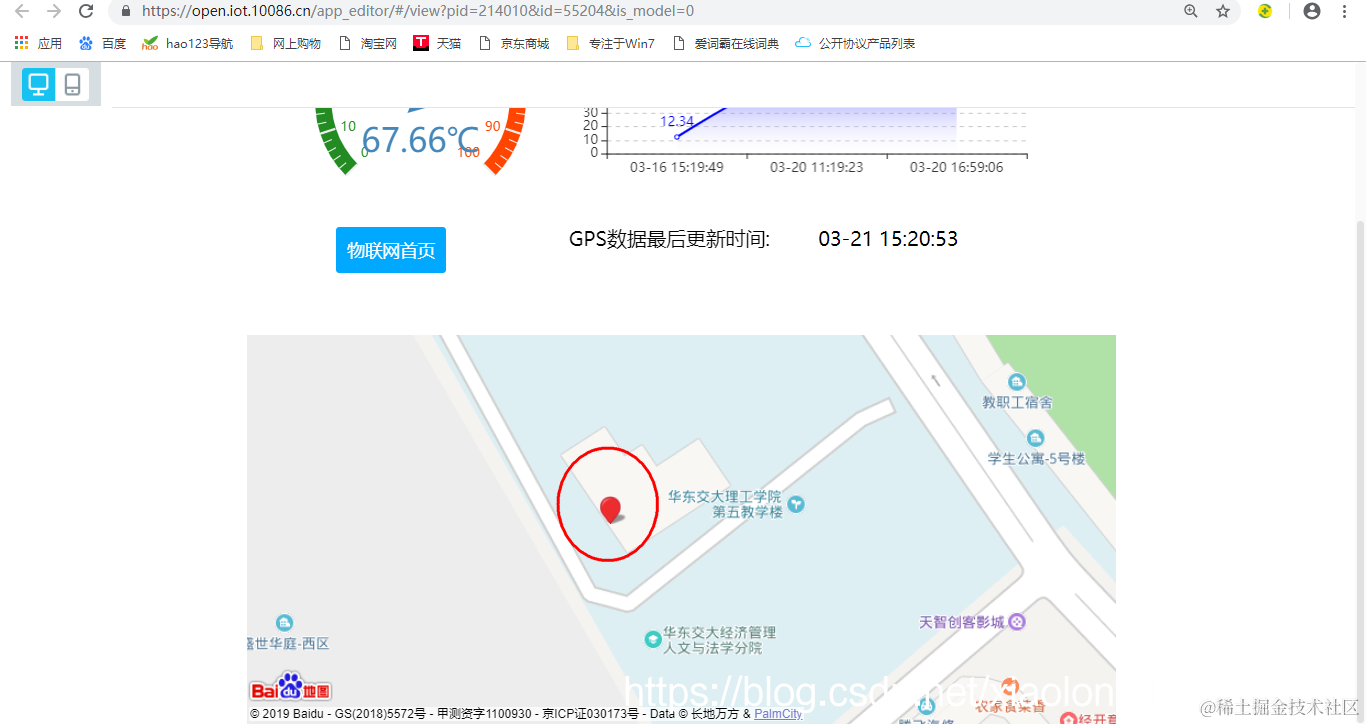
Task: Open the 百度 bookmark
Action: click(102, 43)
